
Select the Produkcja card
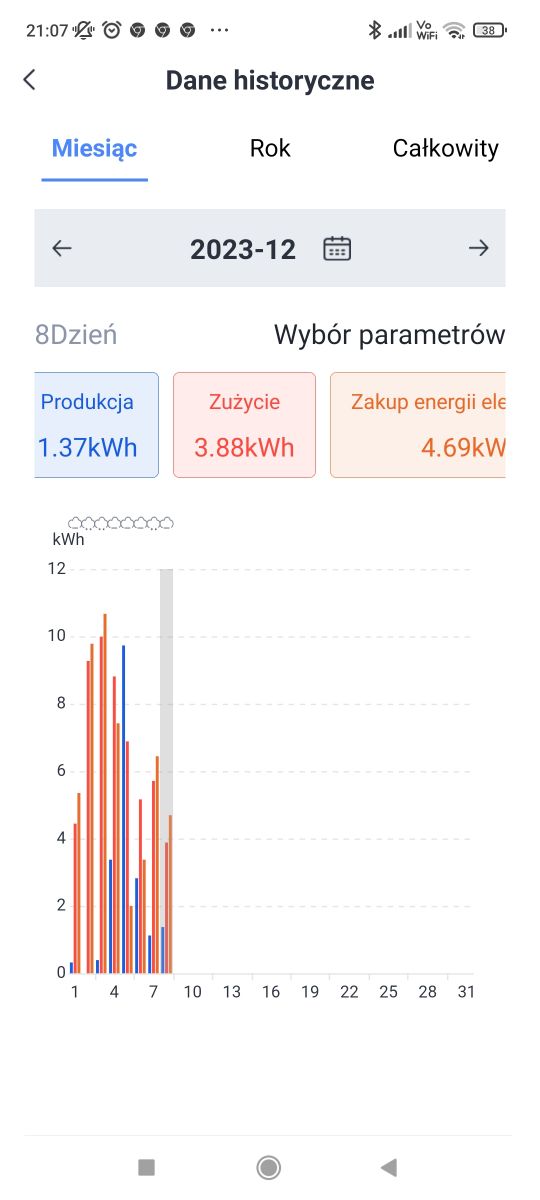[96, 425]
